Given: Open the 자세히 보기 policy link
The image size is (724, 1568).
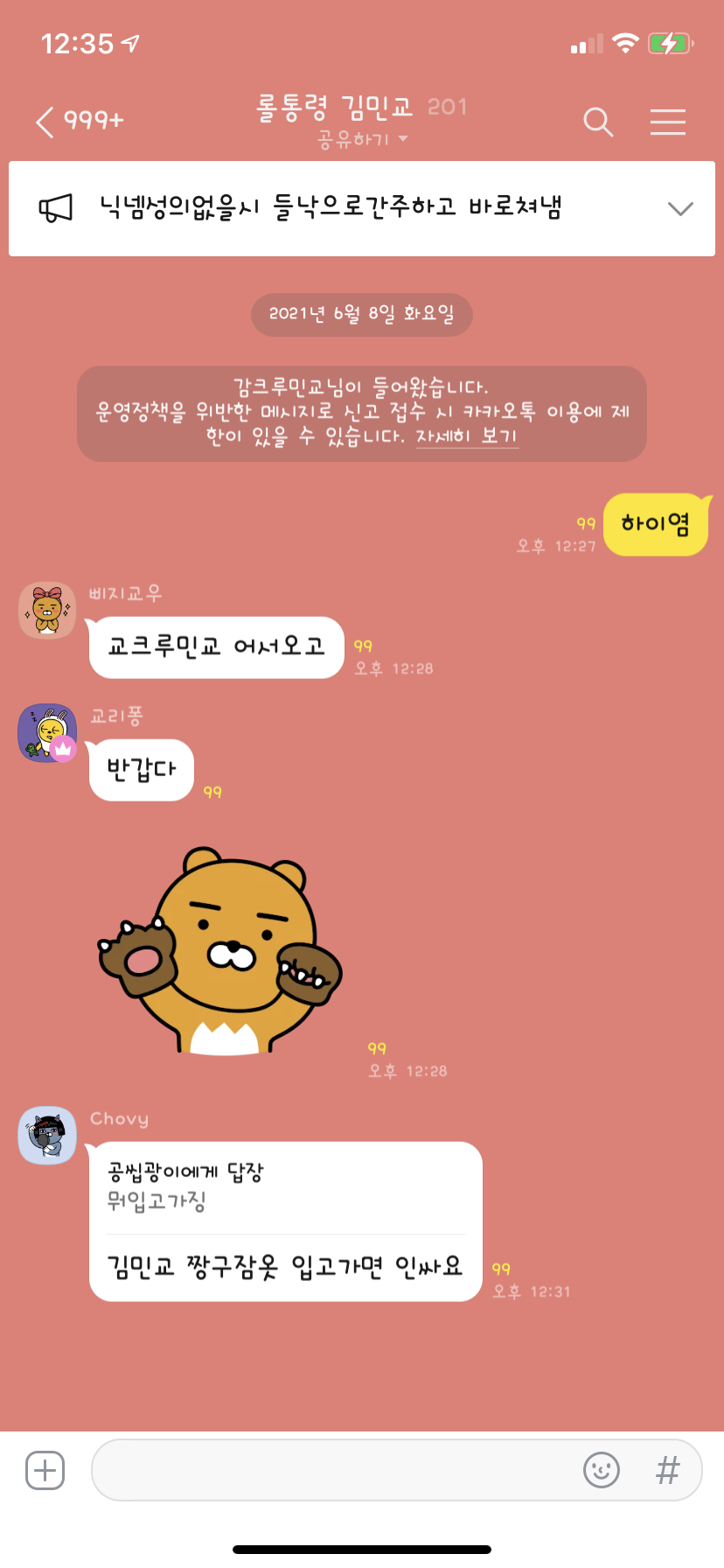Looking at the screenshot, I should (467, 436).
